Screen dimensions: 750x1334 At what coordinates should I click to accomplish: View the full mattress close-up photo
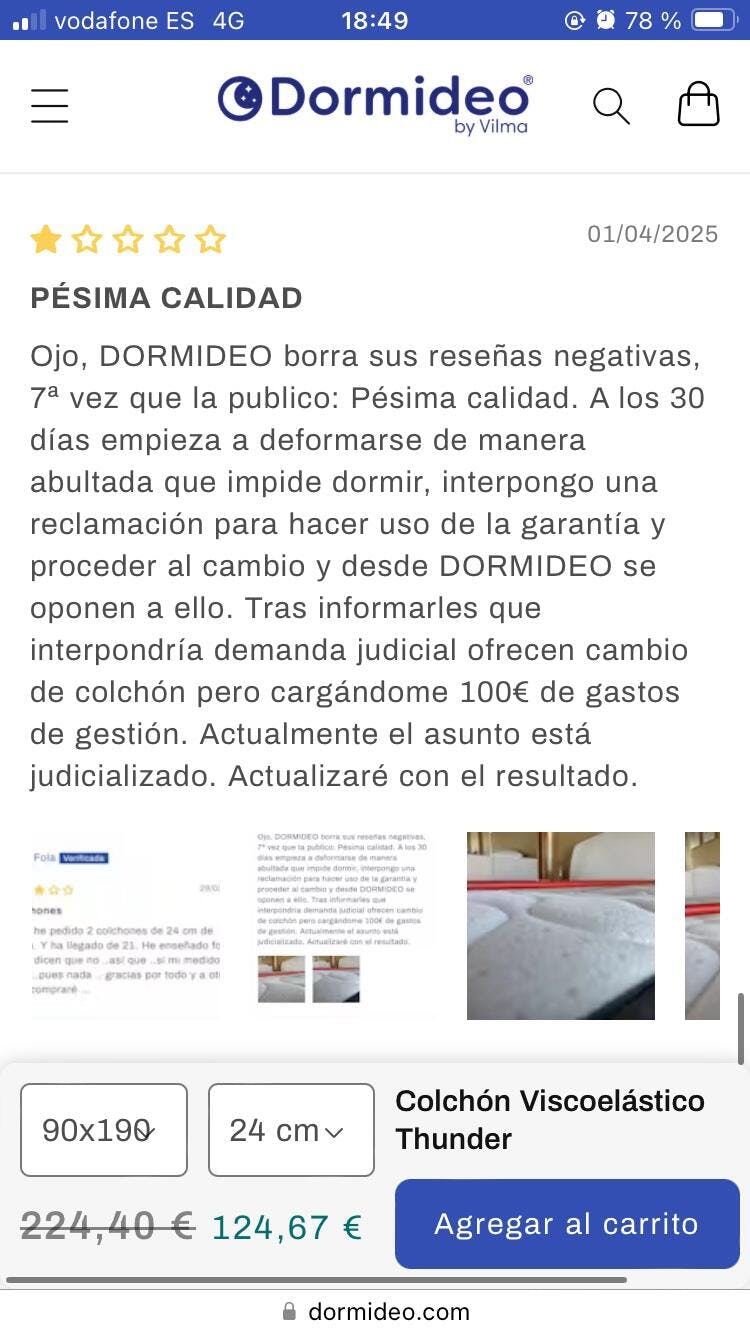point(561,925)
